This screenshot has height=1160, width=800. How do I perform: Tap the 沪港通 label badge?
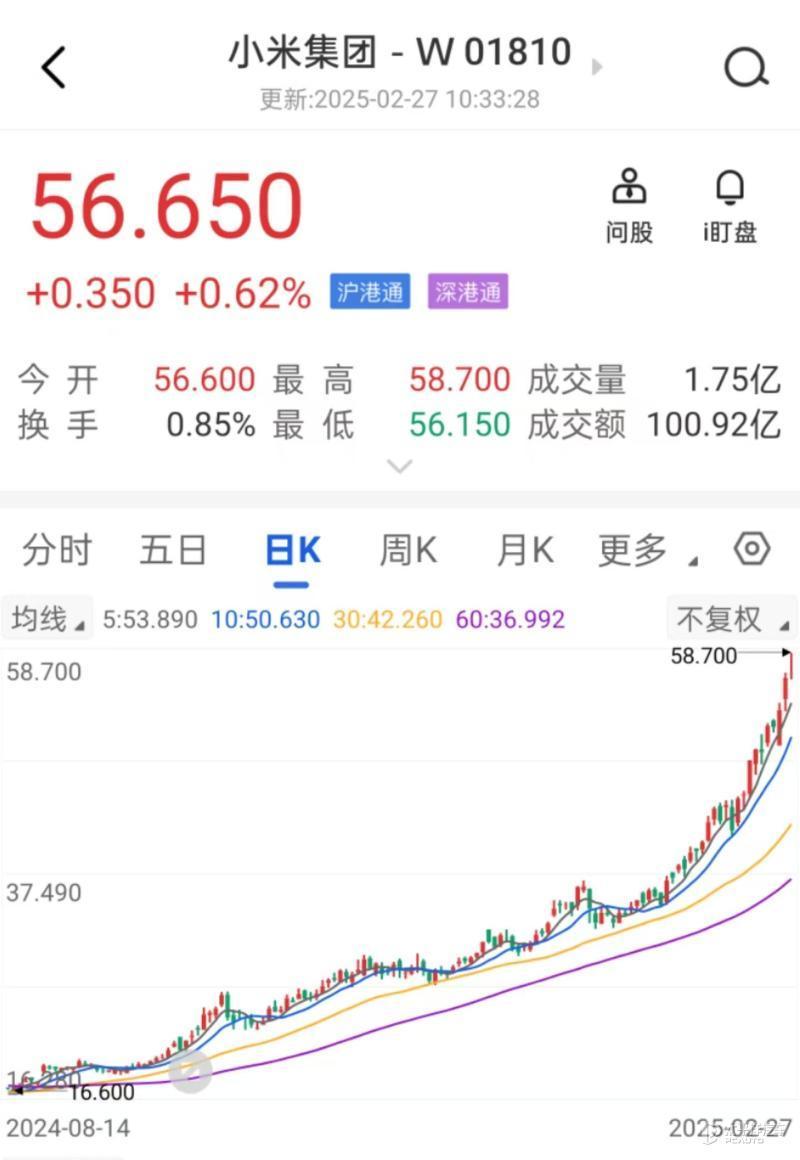coord(369,293)
